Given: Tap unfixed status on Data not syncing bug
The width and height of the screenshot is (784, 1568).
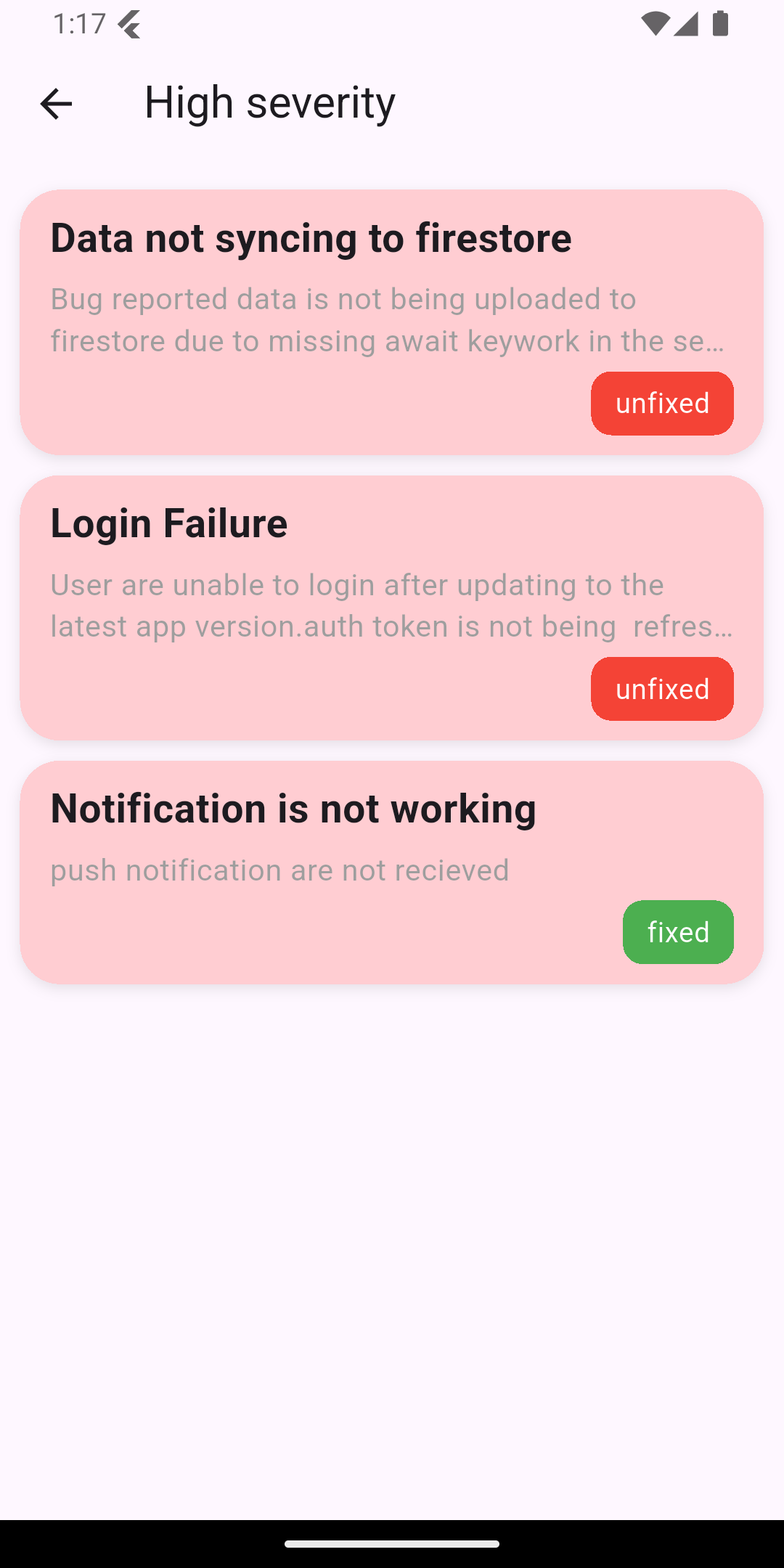Looking at the screenshot, I should pos(661,404).
